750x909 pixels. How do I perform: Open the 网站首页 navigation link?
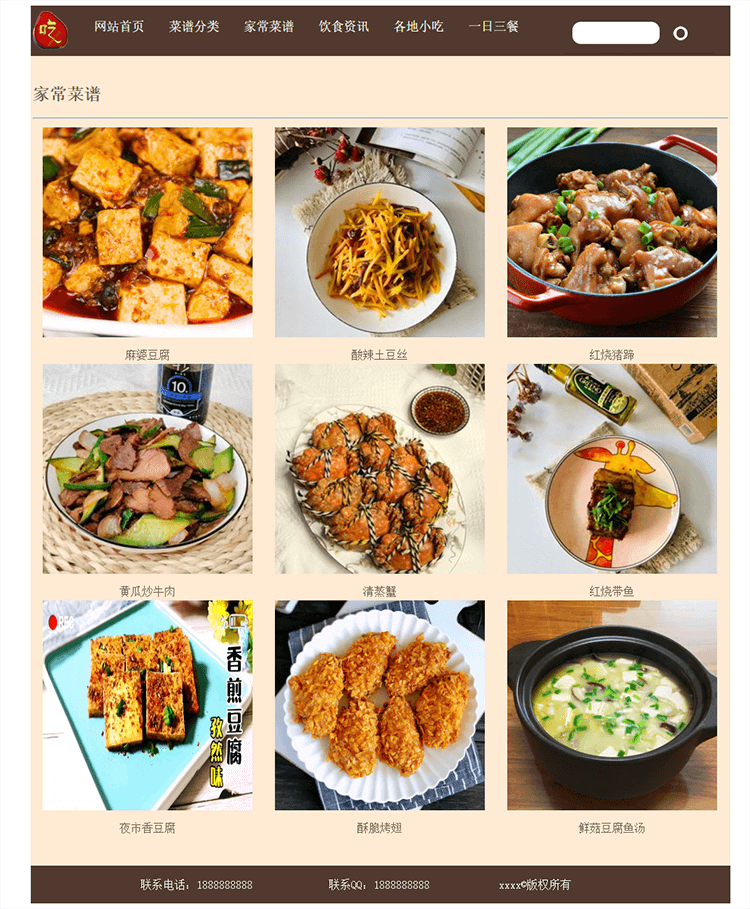pos(119,27)
